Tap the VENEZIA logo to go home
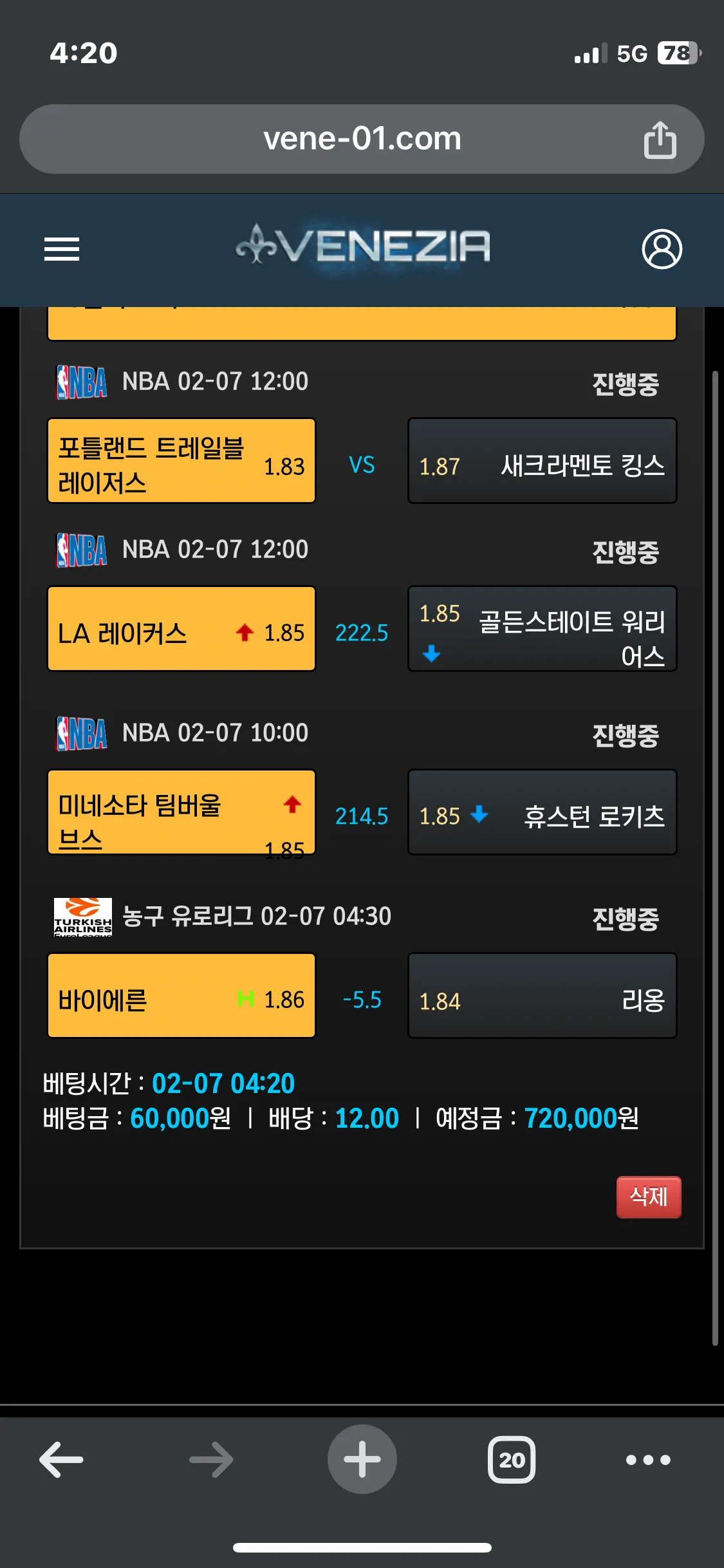Image resolution: width=724 pixels, height=1568 pixels. tap(362, 247)
